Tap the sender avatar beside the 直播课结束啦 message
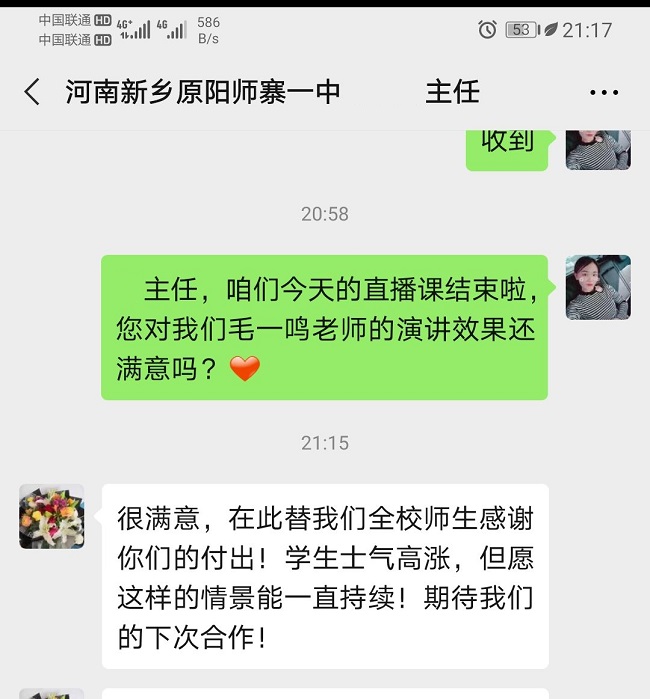Screen dimensions: 650x699 [597, 287]
